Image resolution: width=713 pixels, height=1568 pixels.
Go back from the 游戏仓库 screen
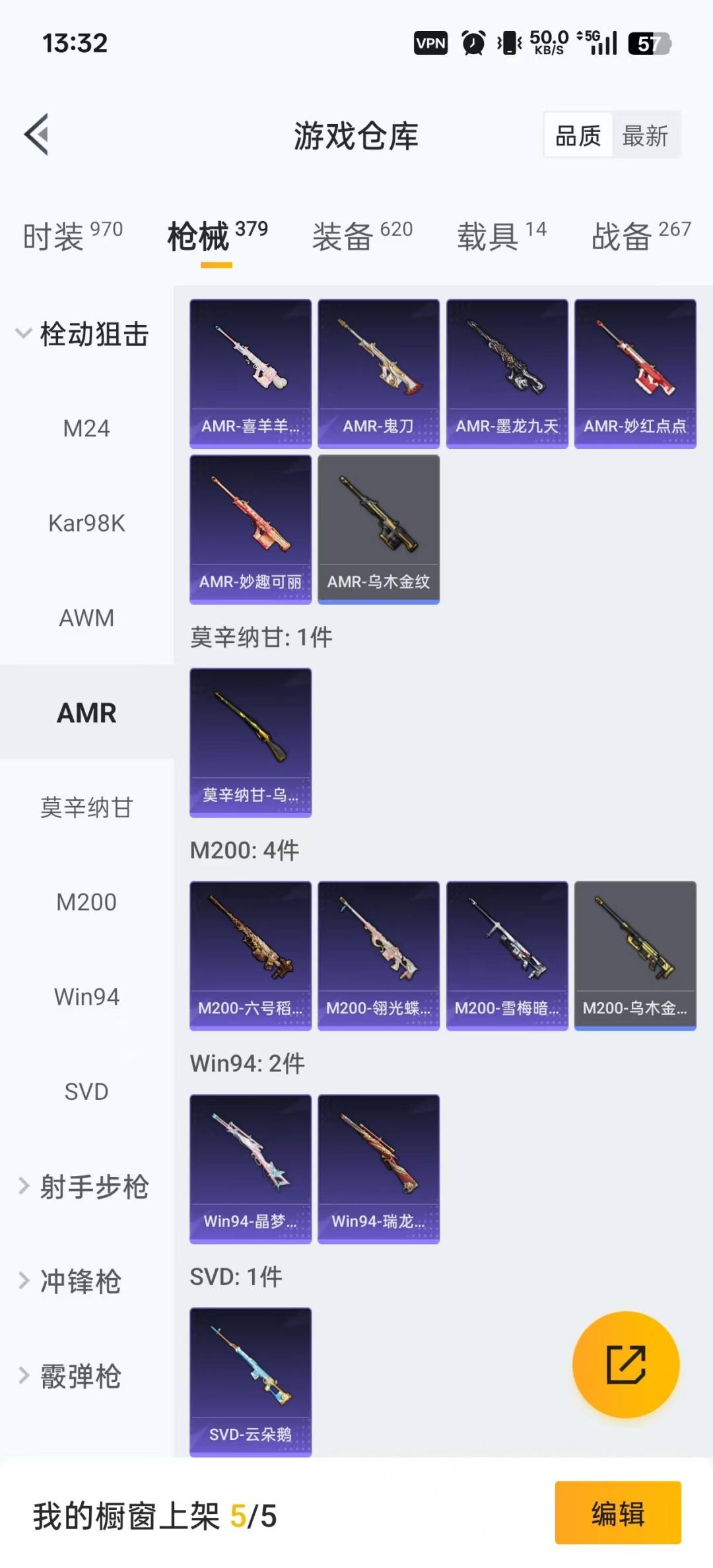(37, 135)
